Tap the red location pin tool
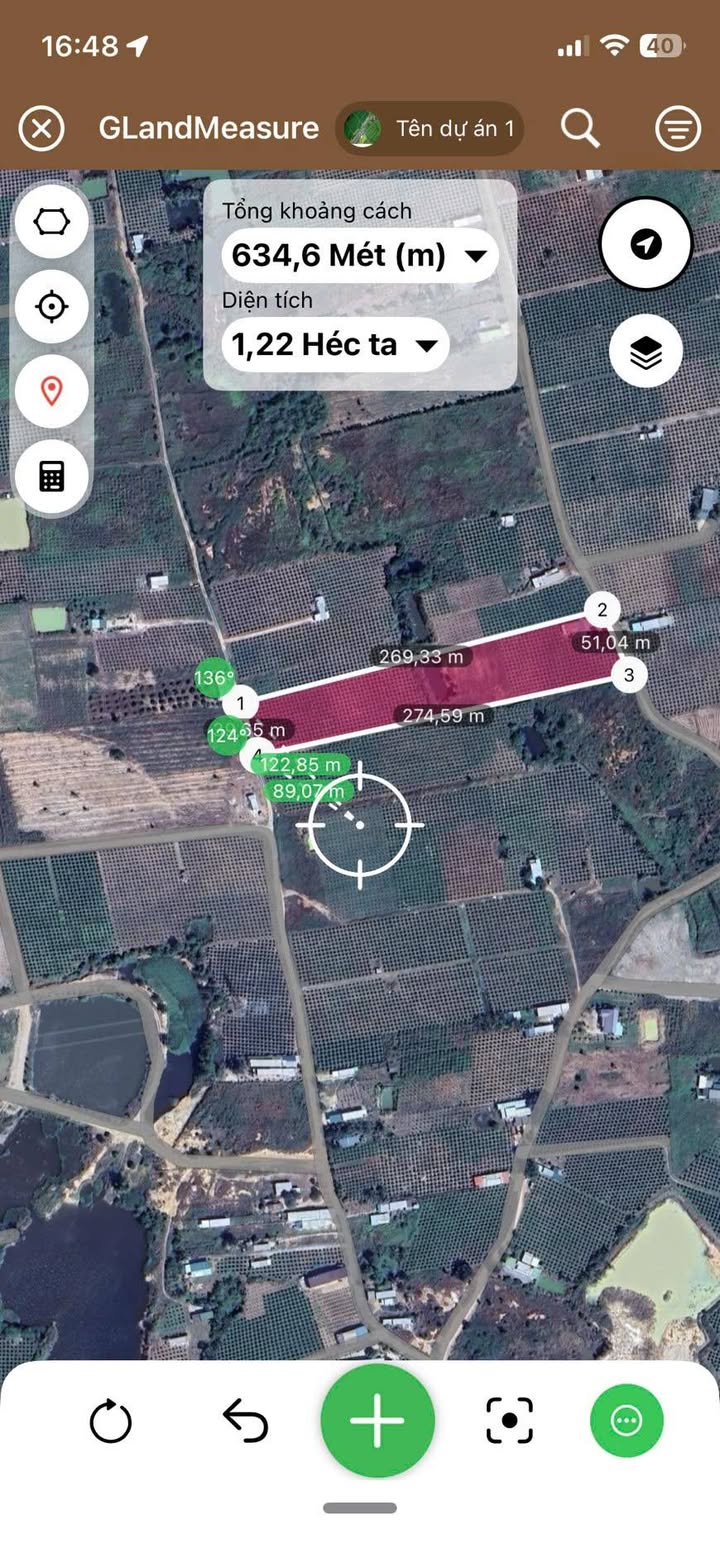 (52, 391)
